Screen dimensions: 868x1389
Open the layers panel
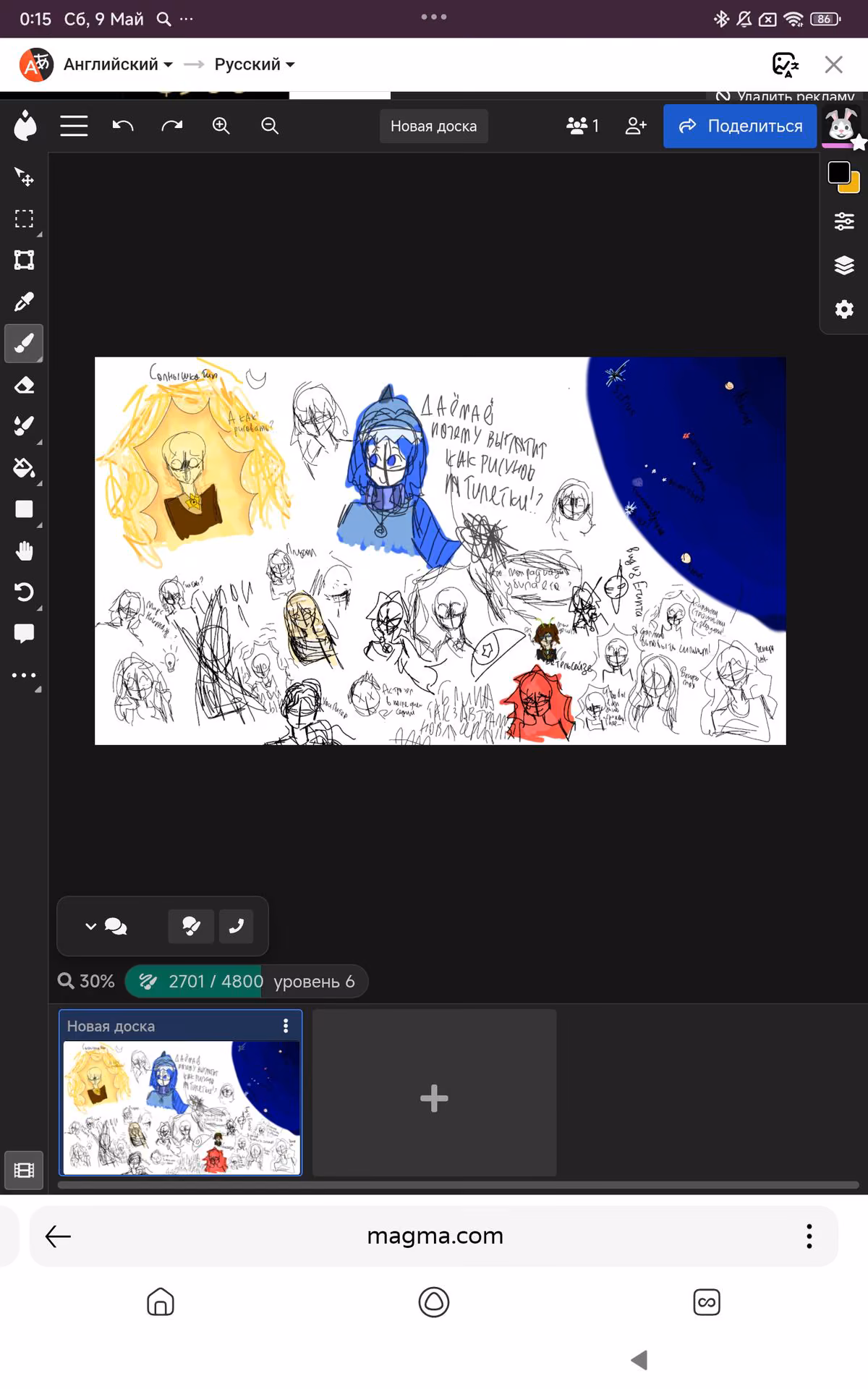click(844, 266)
